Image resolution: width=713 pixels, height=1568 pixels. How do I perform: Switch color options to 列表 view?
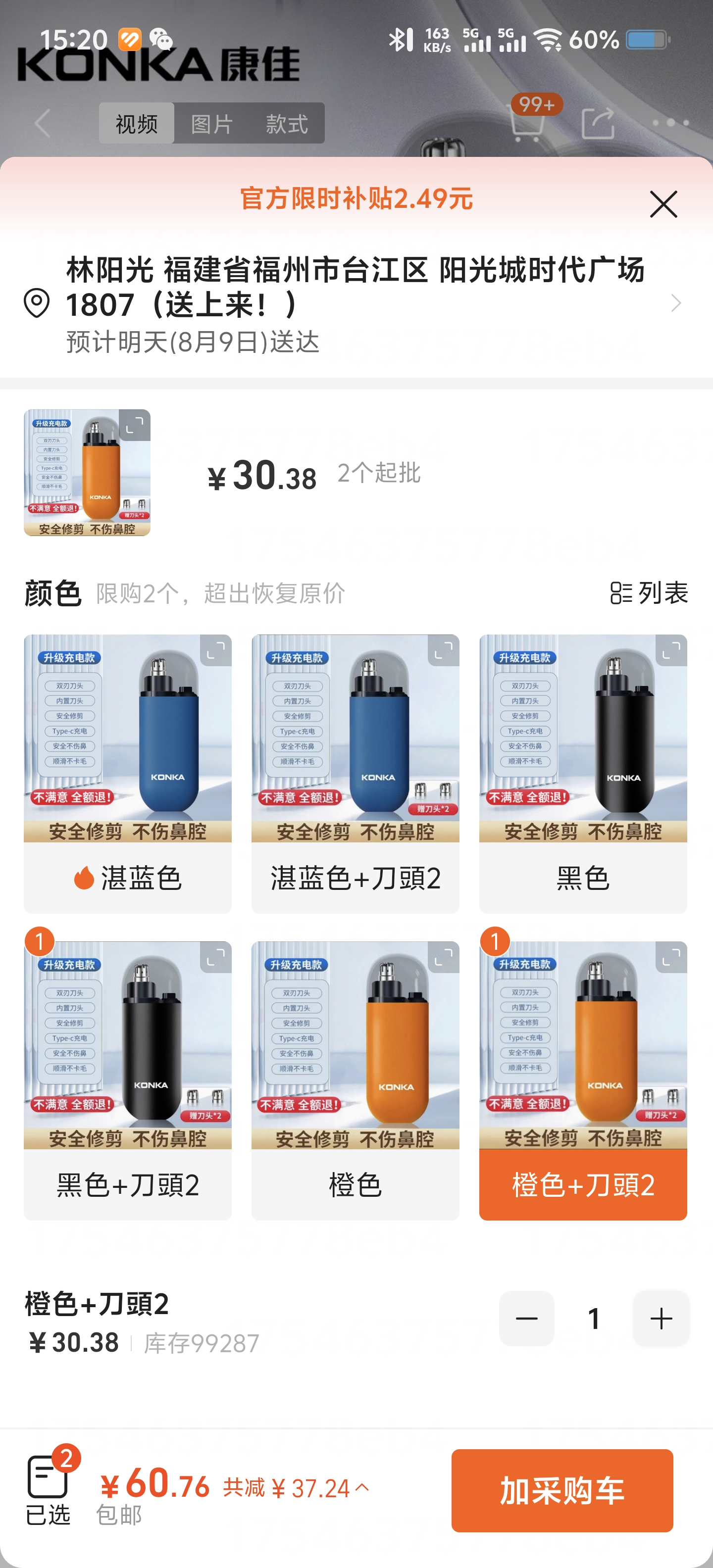click(649, 593)
